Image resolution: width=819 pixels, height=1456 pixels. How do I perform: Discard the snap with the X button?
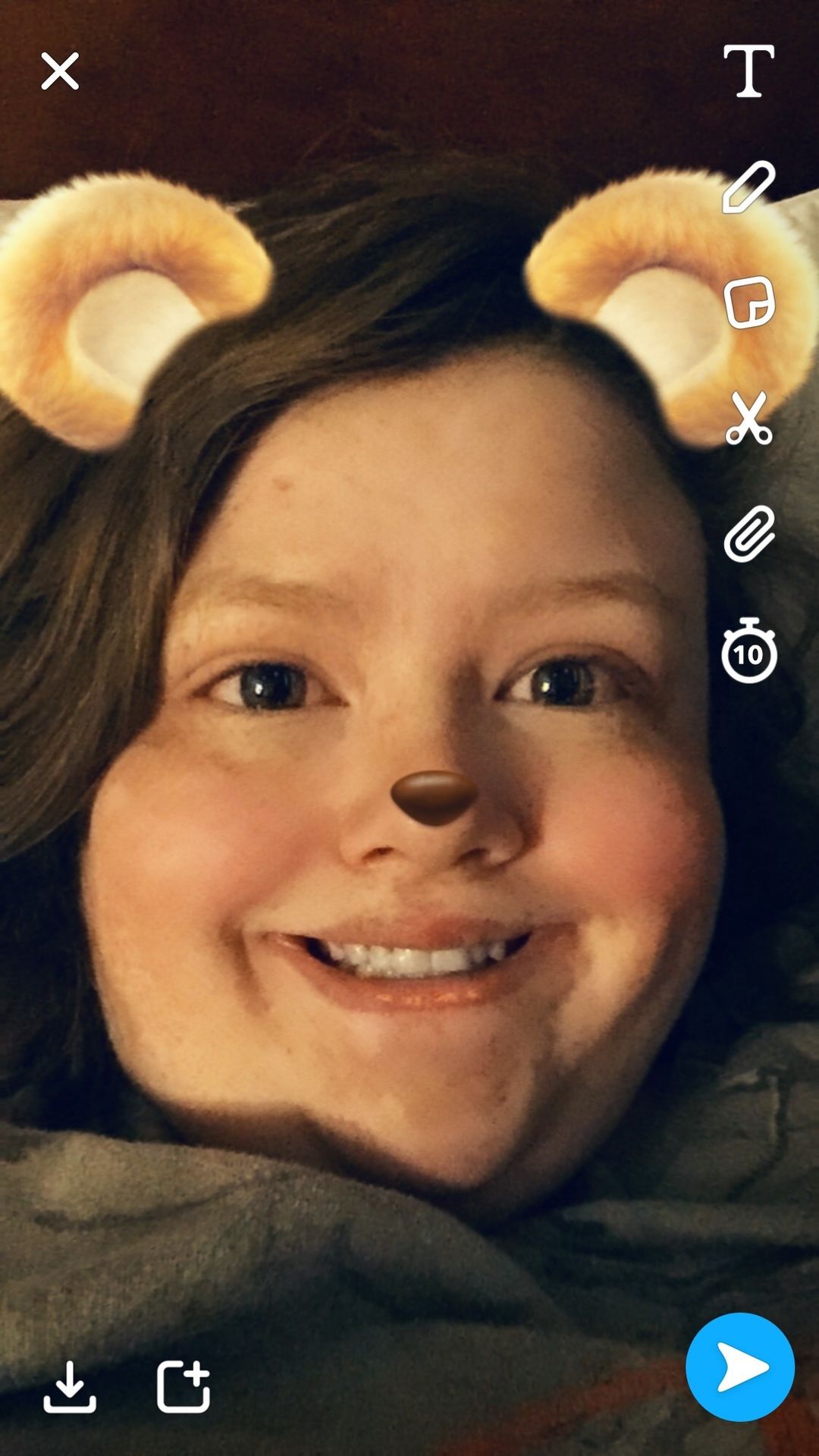coord(60,71)
